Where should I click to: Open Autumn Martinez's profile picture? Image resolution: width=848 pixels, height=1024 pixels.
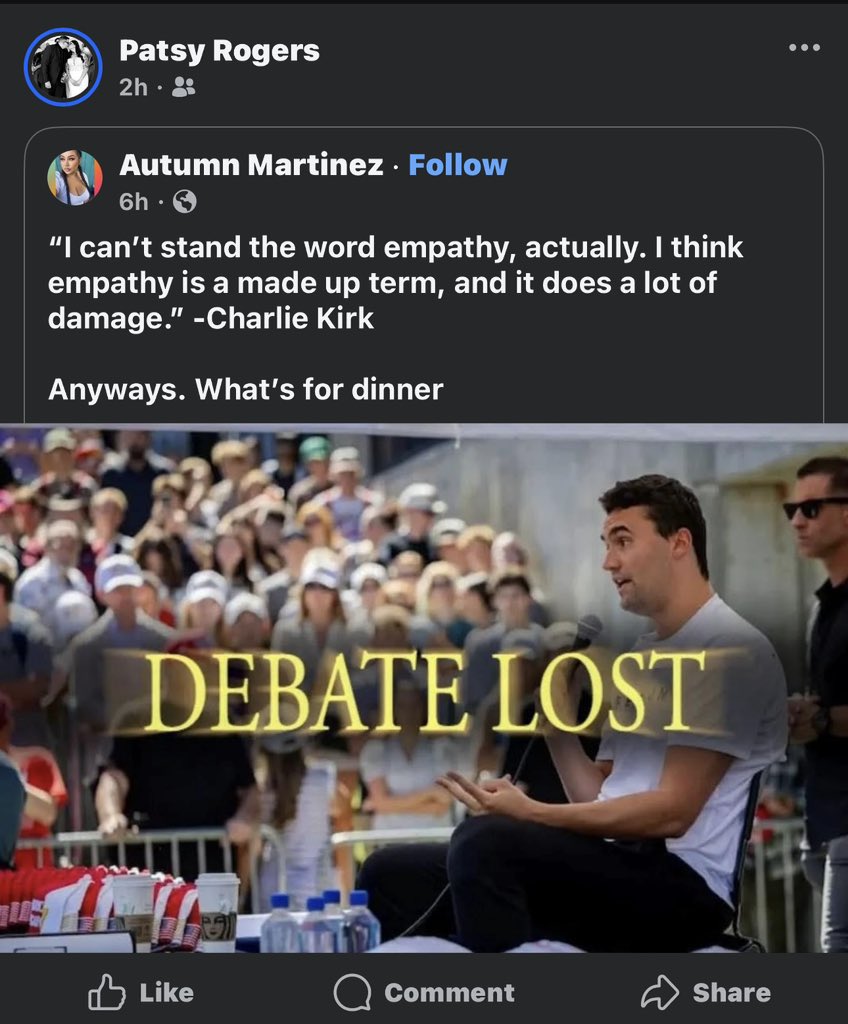[x=75, y=178]
